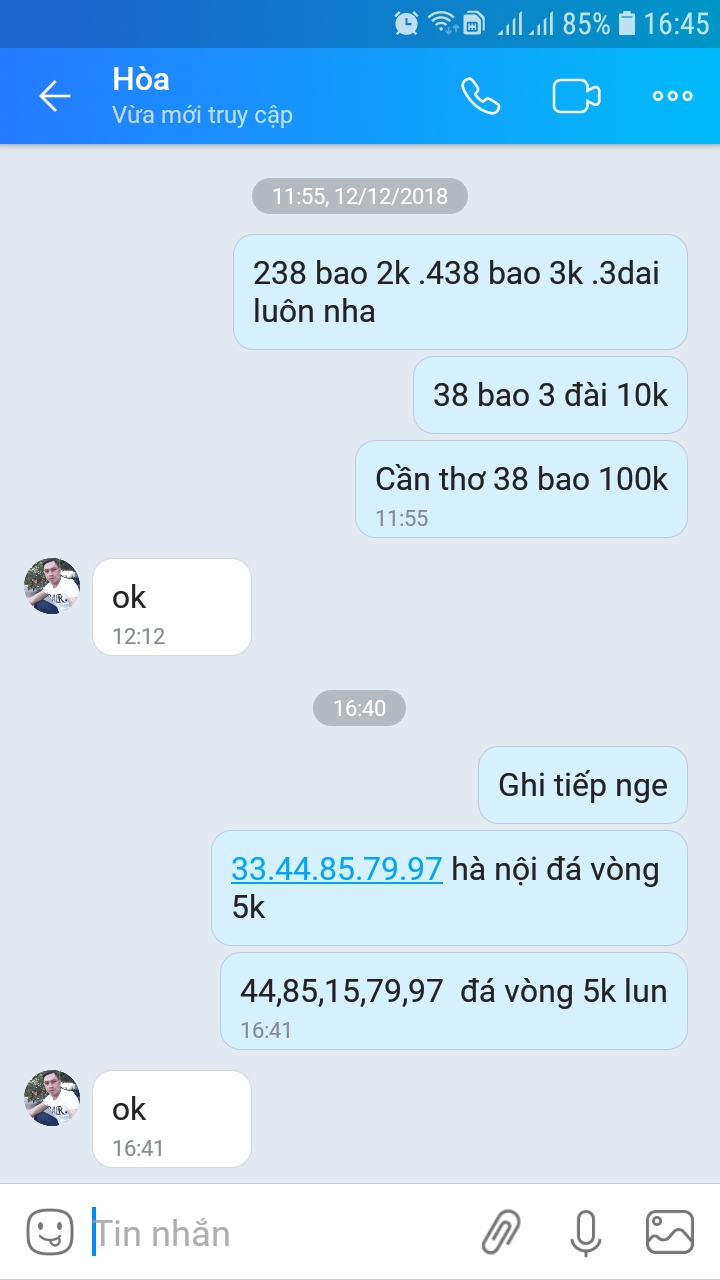Record a voice message with the microphone

click(585, 1232)
